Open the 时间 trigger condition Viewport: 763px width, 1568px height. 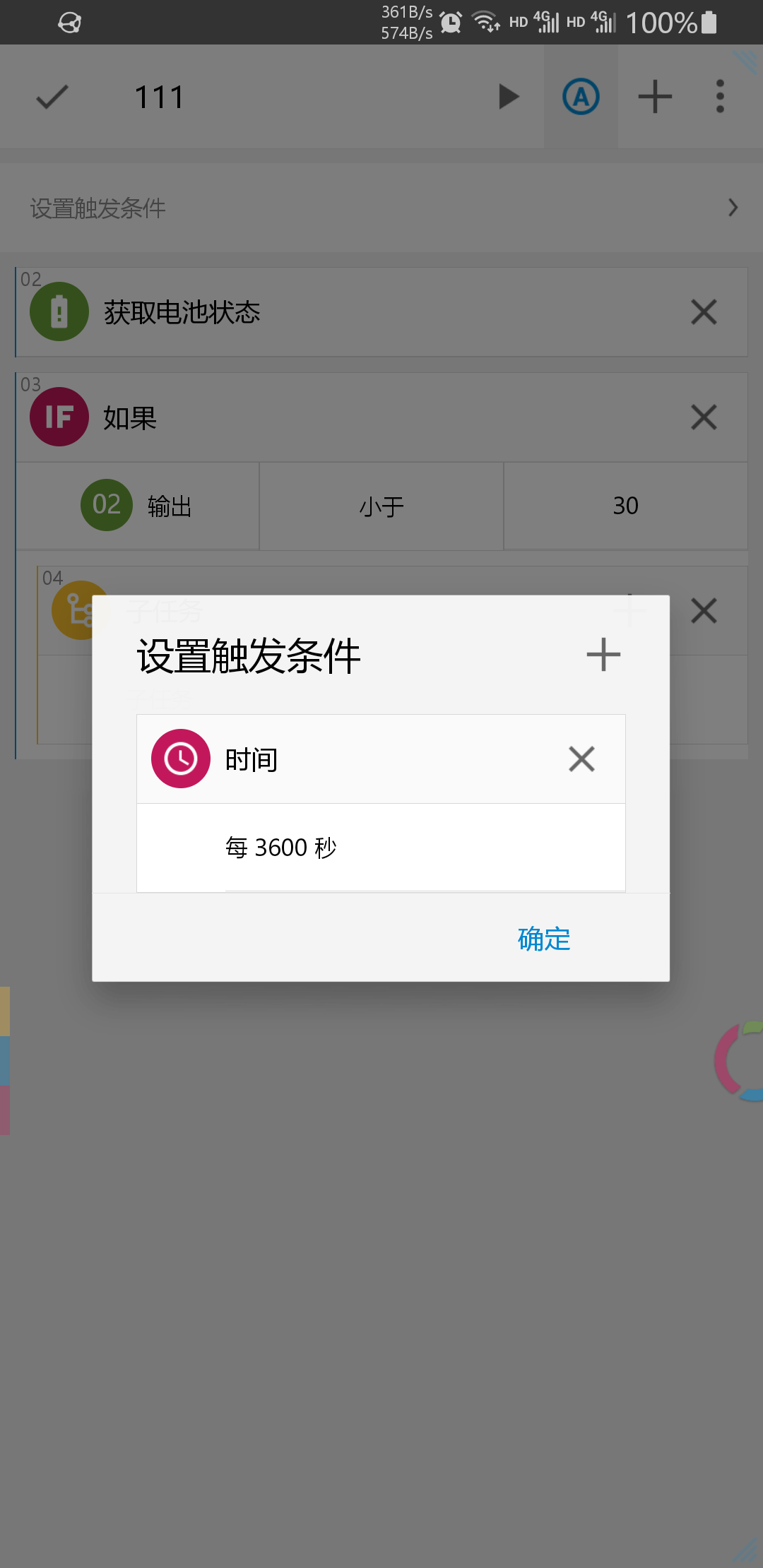(318, 759)
